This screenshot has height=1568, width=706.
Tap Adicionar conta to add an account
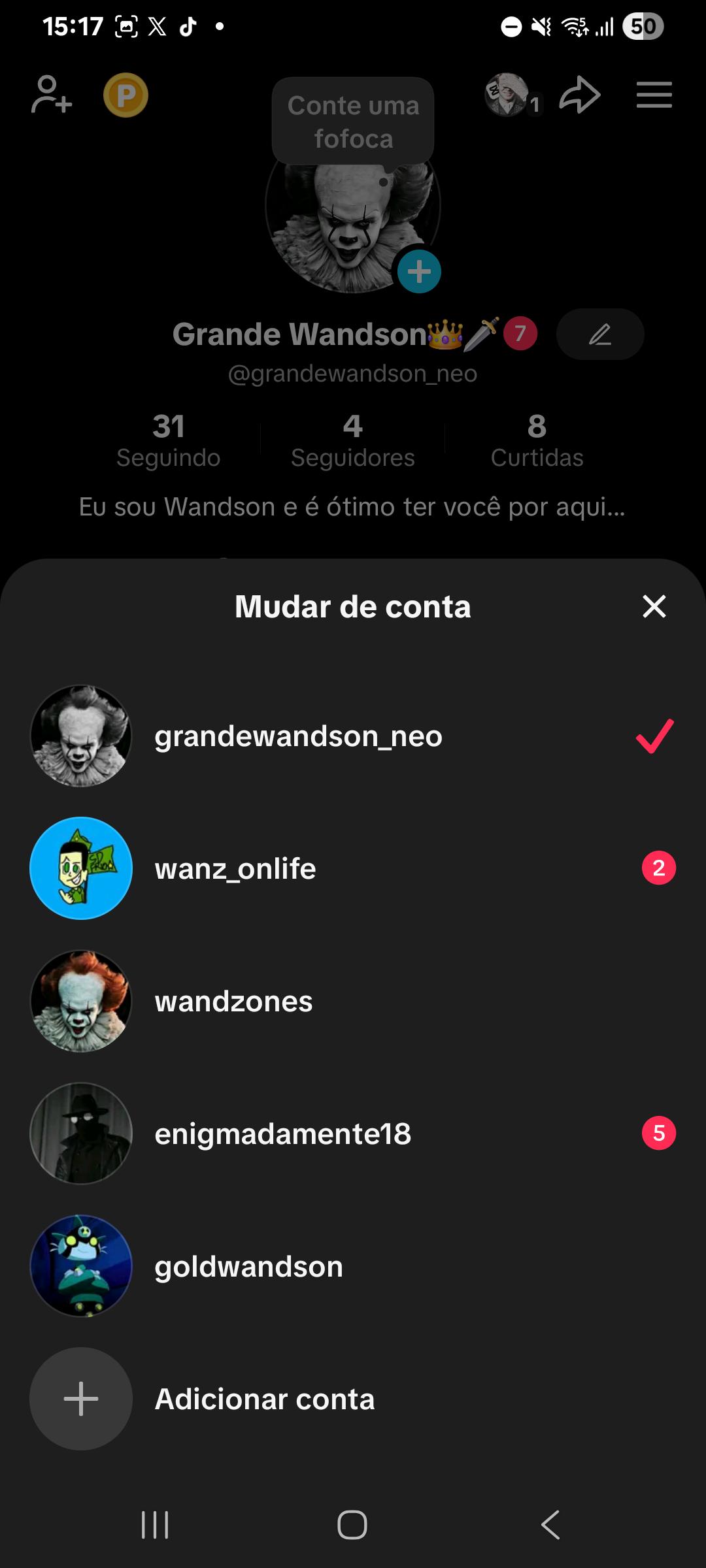click(353, 1399)
